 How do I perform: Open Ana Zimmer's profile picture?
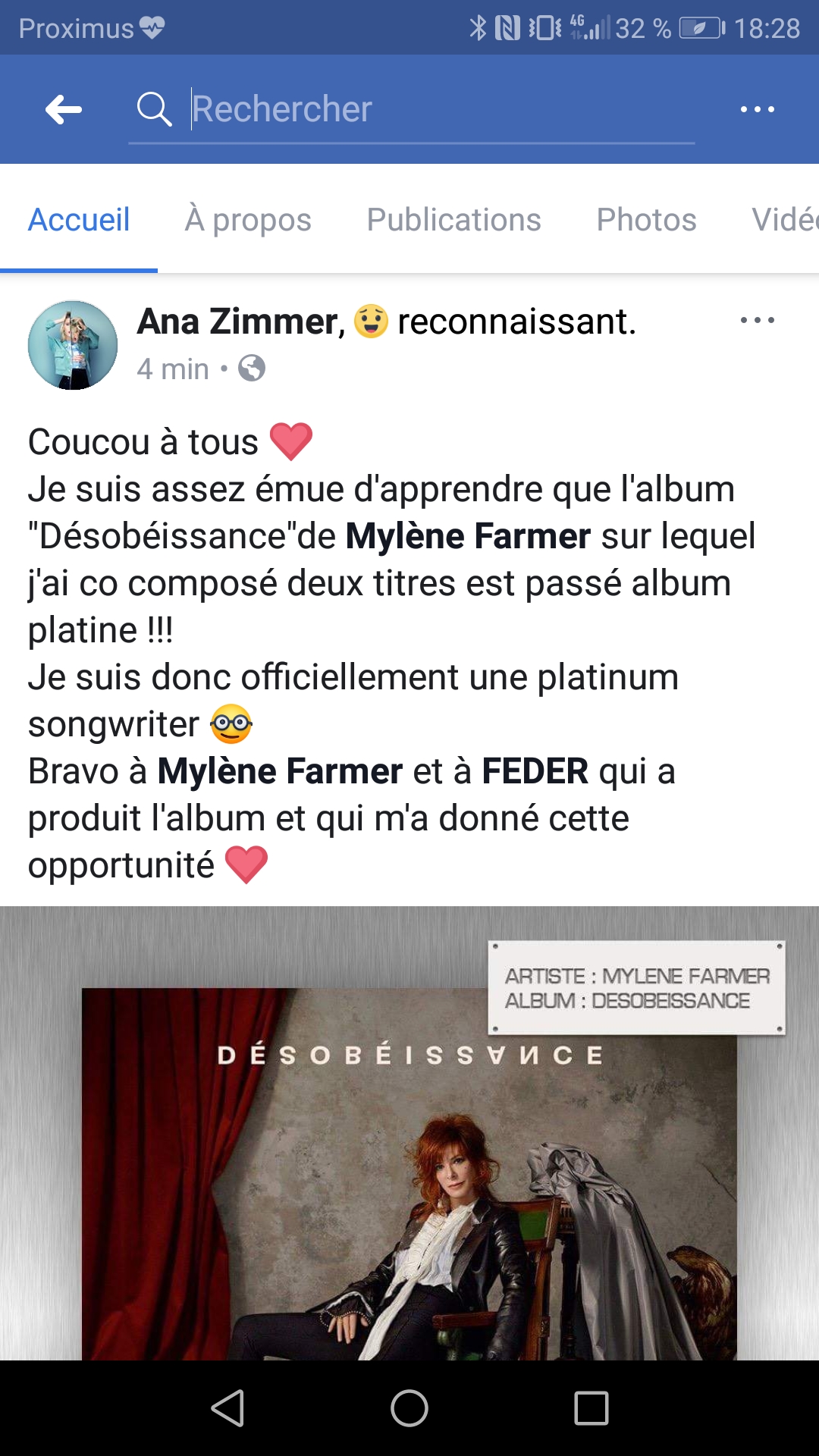pyautogui.click(x=73, y=345)
